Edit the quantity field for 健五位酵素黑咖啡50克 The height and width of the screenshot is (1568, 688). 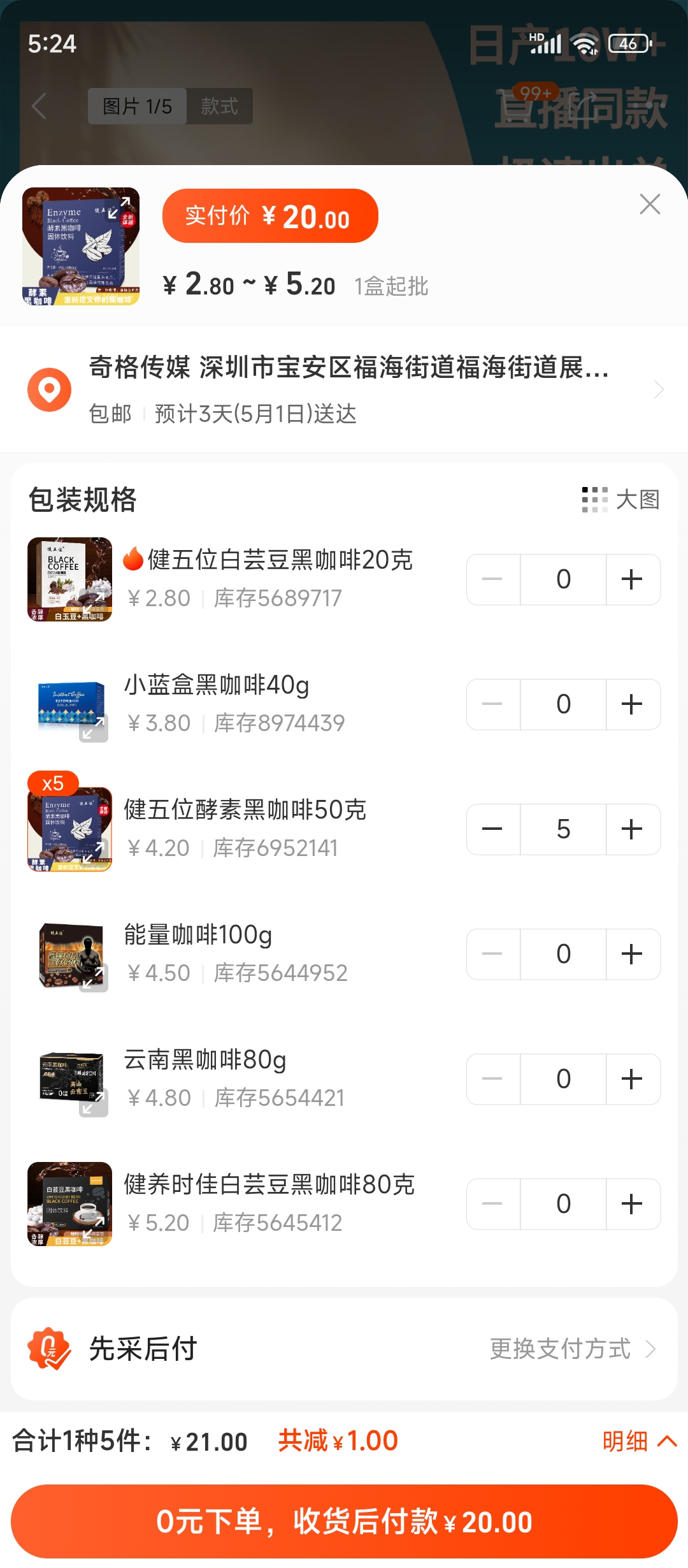click(x=563, y=829)
